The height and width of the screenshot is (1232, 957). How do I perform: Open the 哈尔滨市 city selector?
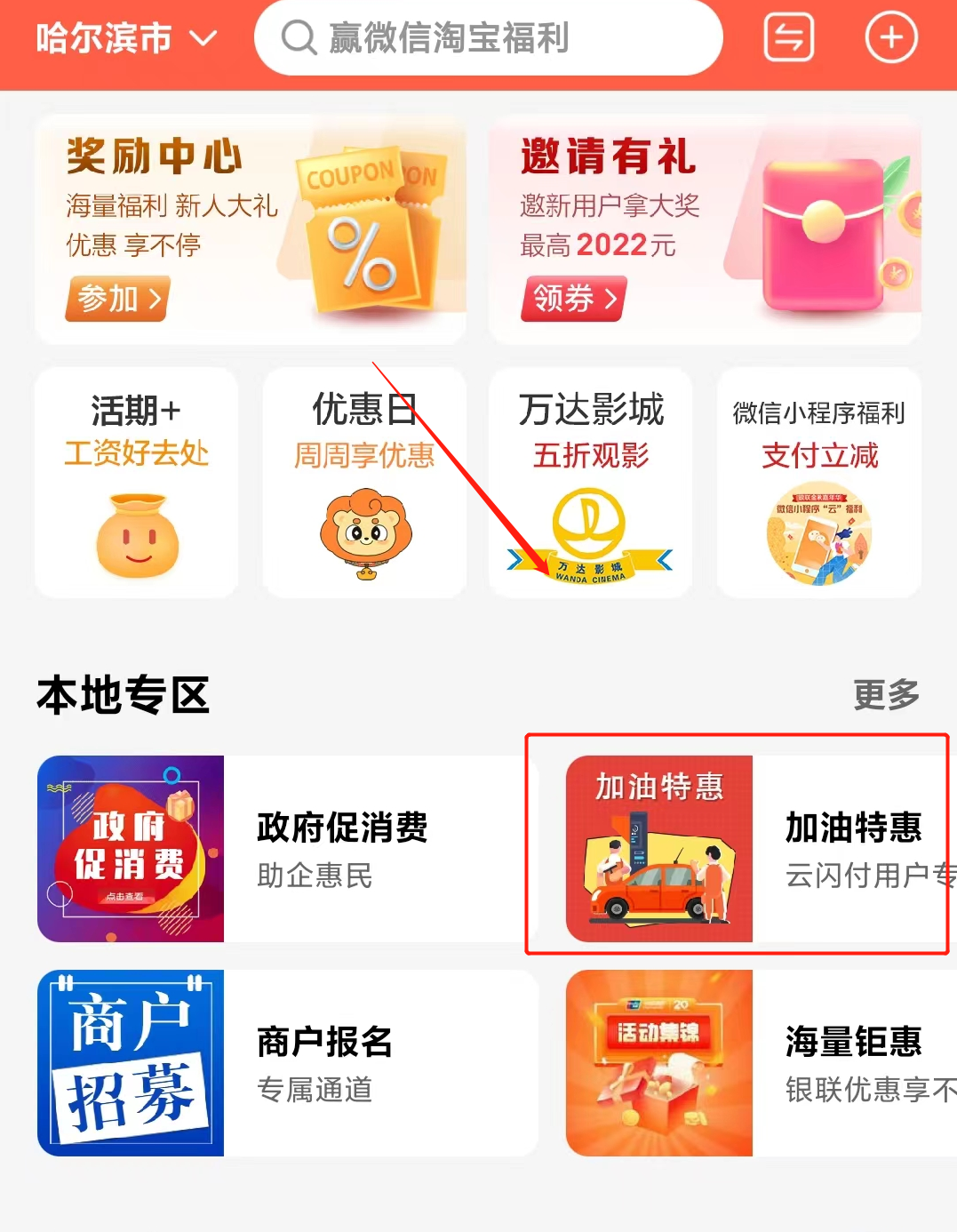pos(125,38)
